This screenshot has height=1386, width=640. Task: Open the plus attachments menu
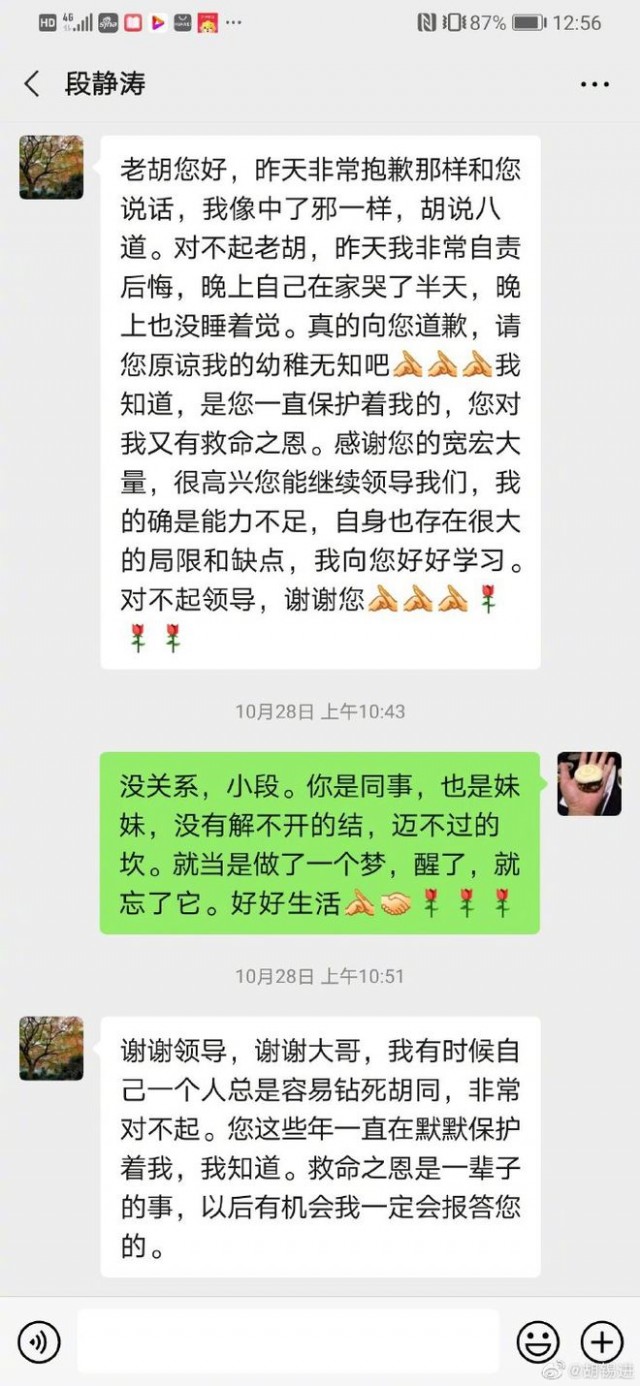coord(602,1341)
